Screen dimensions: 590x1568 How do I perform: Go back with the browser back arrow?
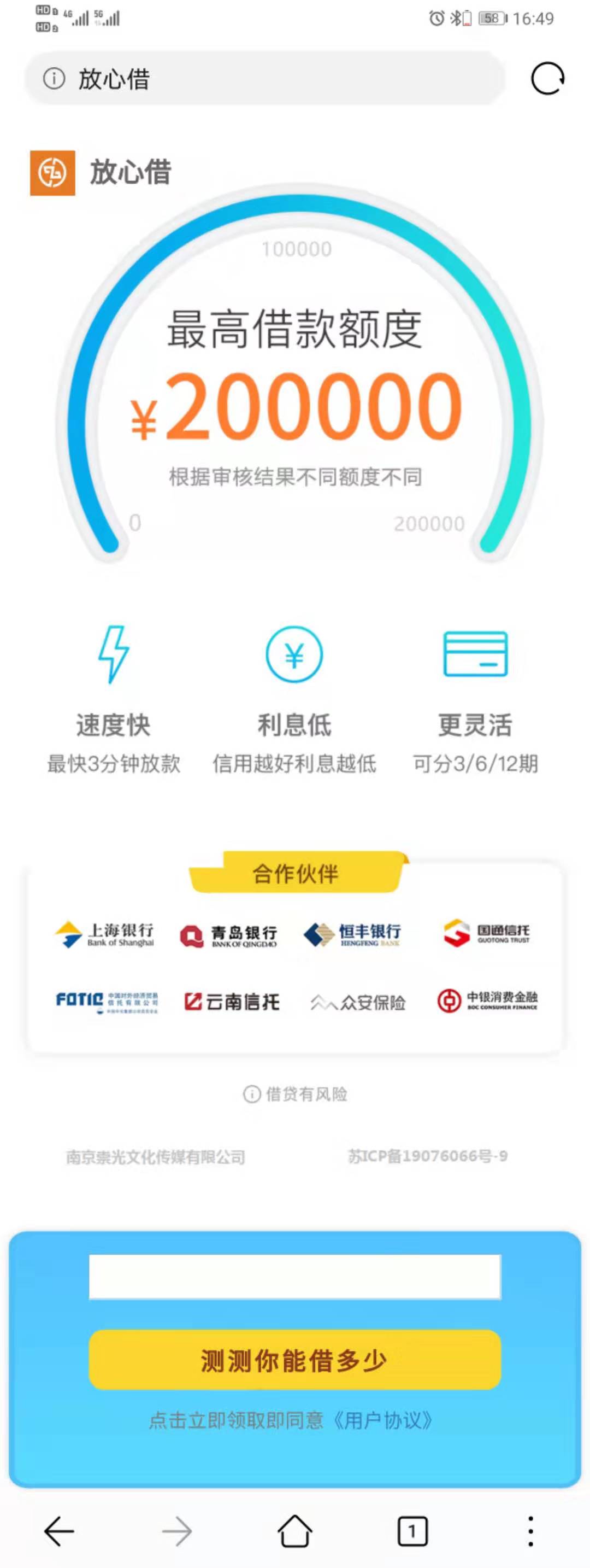tap(59, 1530)
